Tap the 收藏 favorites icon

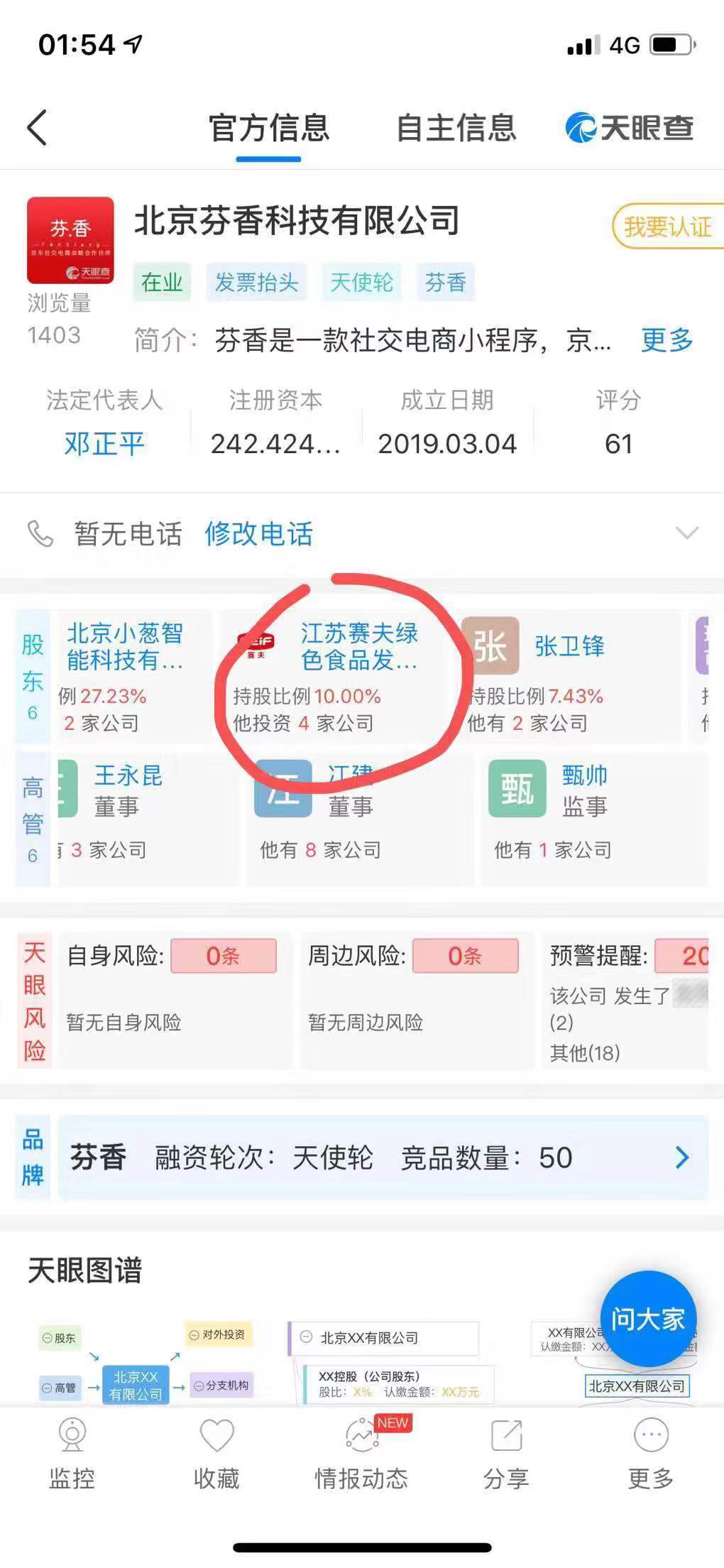point(216,1449)
